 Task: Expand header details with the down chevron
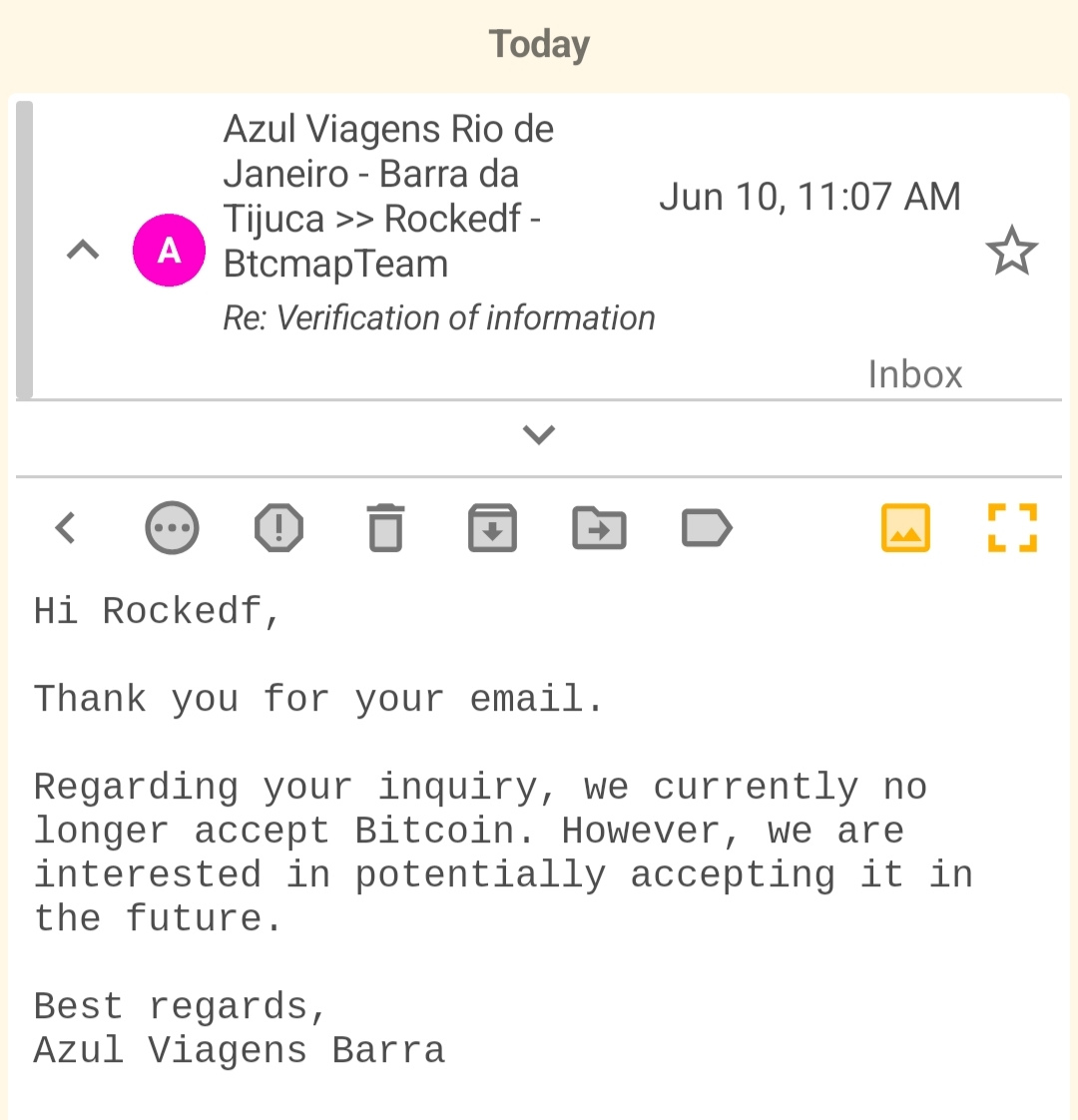(x=539, y=434)
